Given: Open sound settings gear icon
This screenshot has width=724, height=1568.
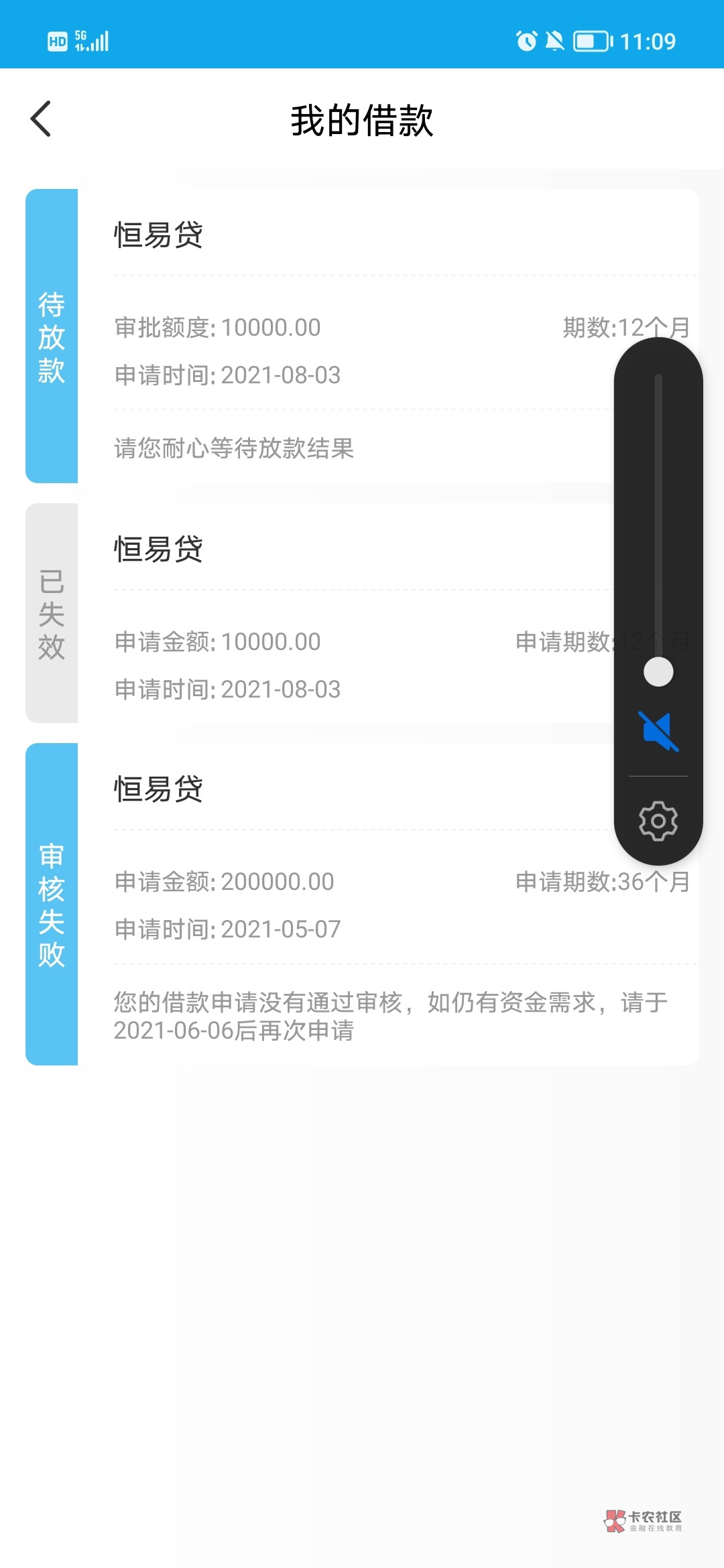Looking at the screenshot, I should [658, 821].
